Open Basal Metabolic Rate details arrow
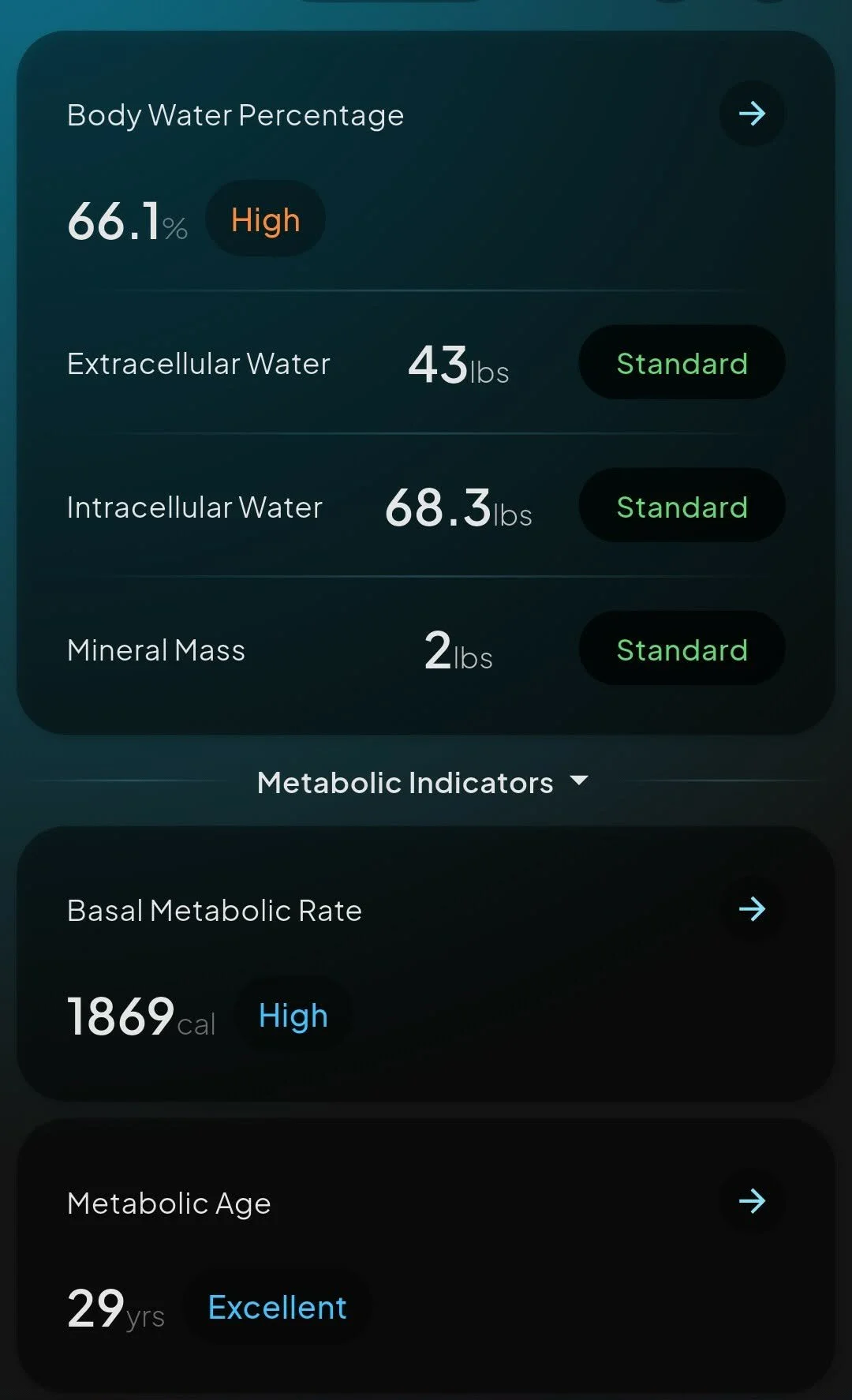852x1400 pixels. click(x=752, y=909)
